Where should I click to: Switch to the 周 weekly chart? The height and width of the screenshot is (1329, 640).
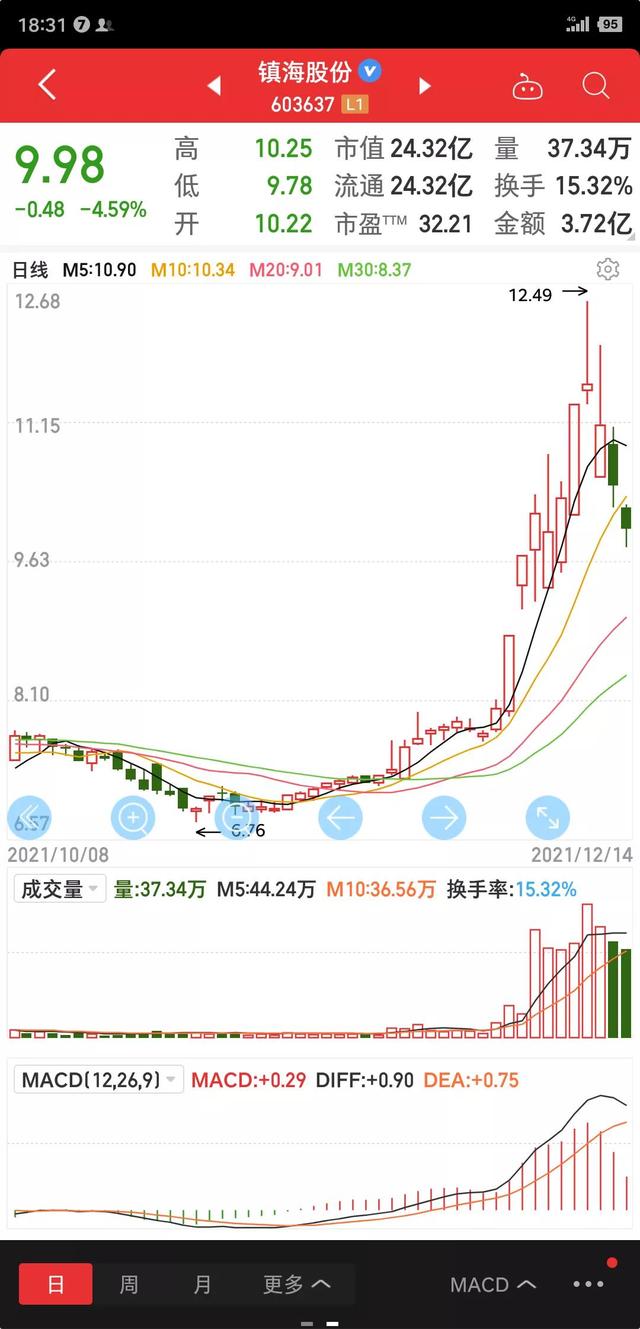click(x=129, y=1284)
